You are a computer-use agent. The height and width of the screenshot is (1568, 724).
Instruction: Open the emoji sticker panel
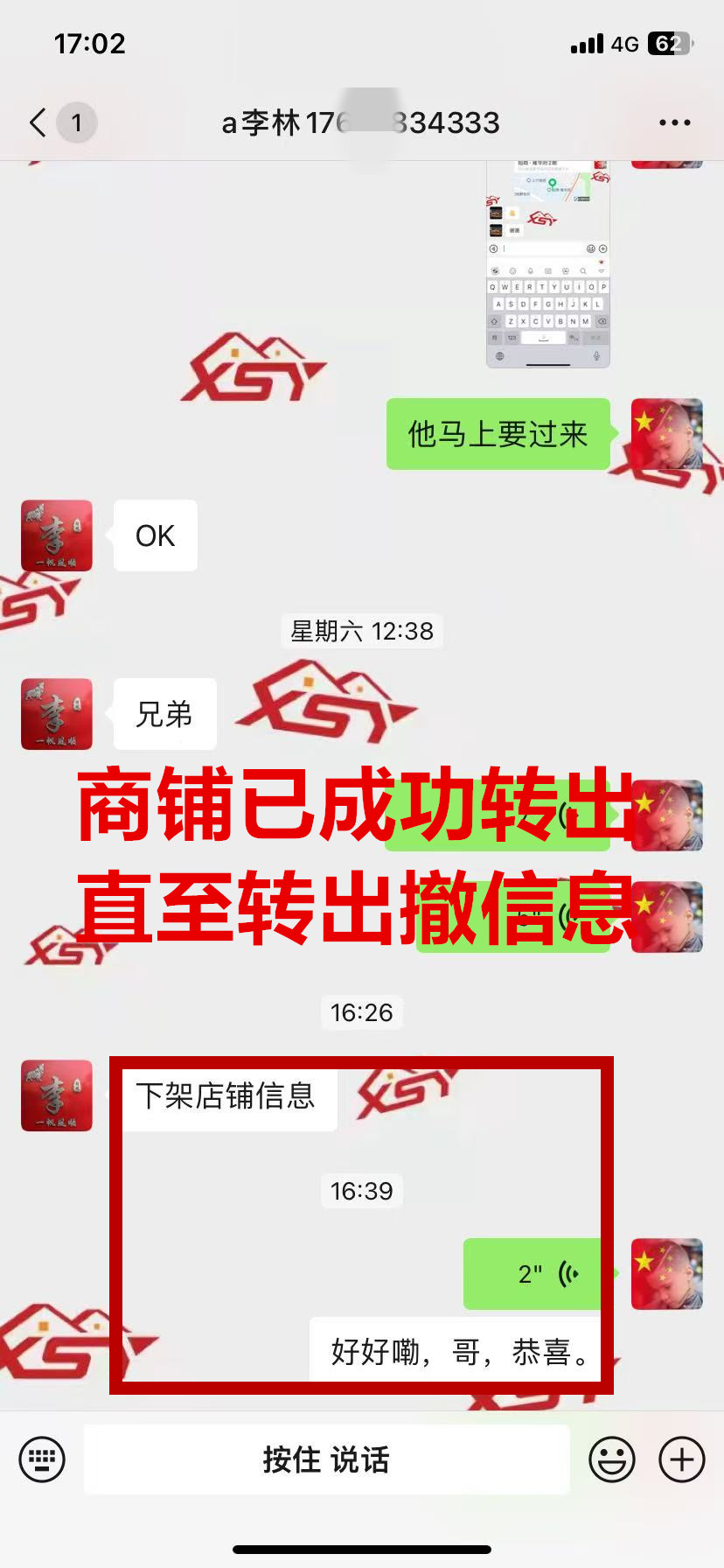(x=611, y=1459)
